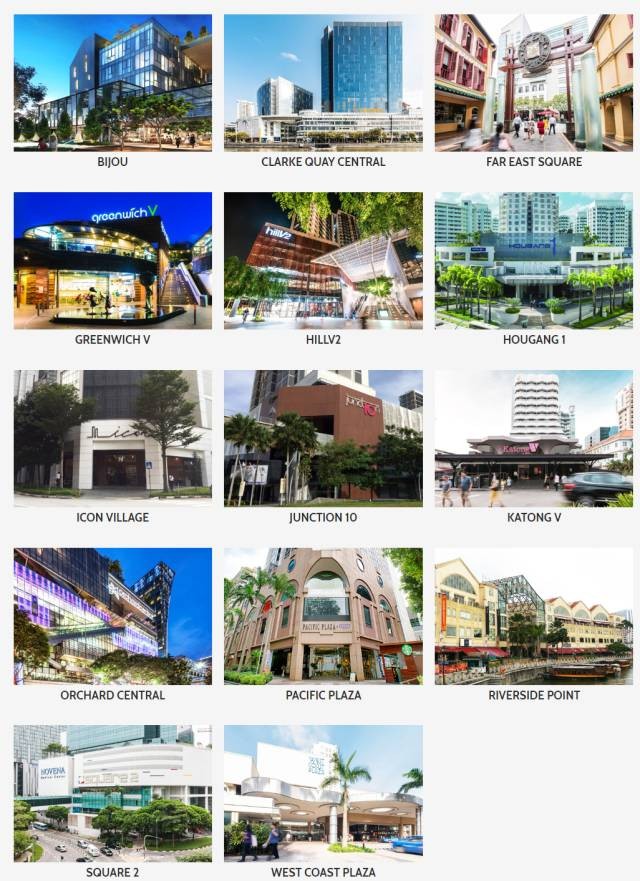
Task: Open the Square 2 tile
Action: point(113,793)
